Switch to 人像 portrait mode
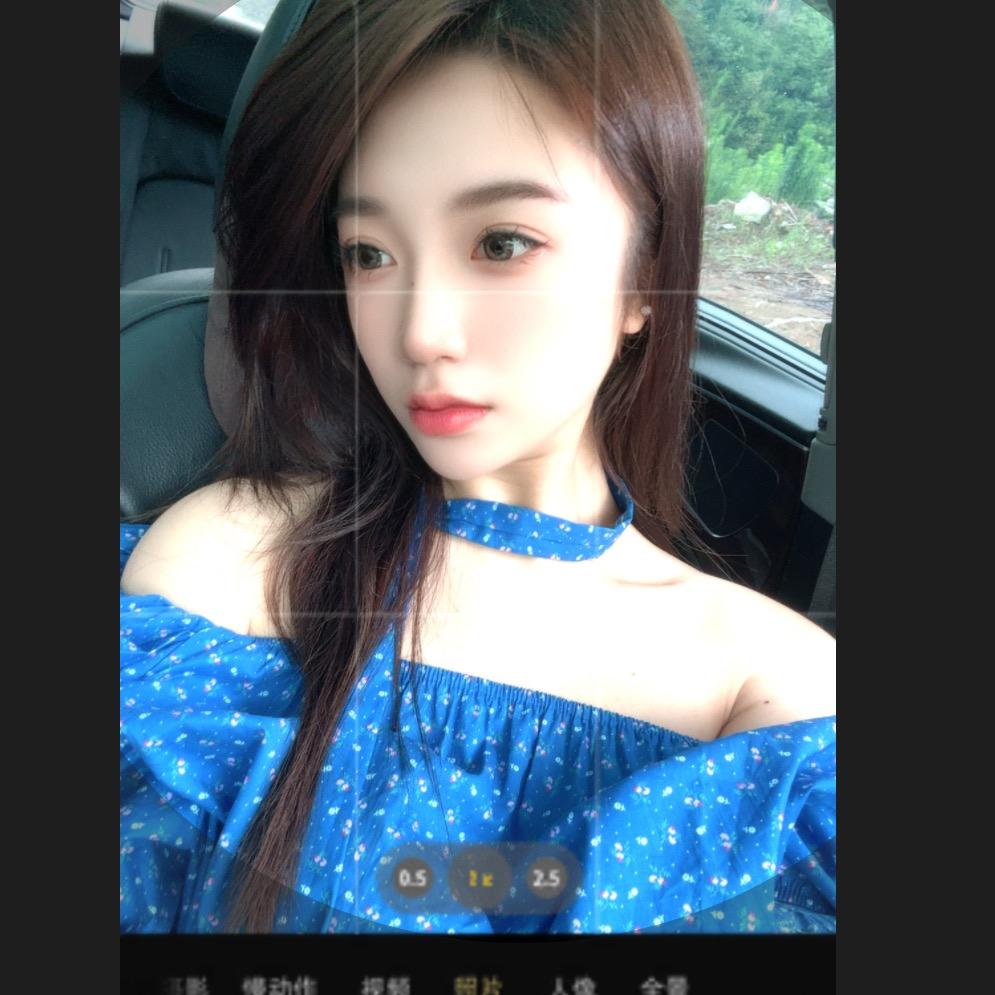Image resolution: width=995 pixels, height=995 pixels. (x=573, y=986)
